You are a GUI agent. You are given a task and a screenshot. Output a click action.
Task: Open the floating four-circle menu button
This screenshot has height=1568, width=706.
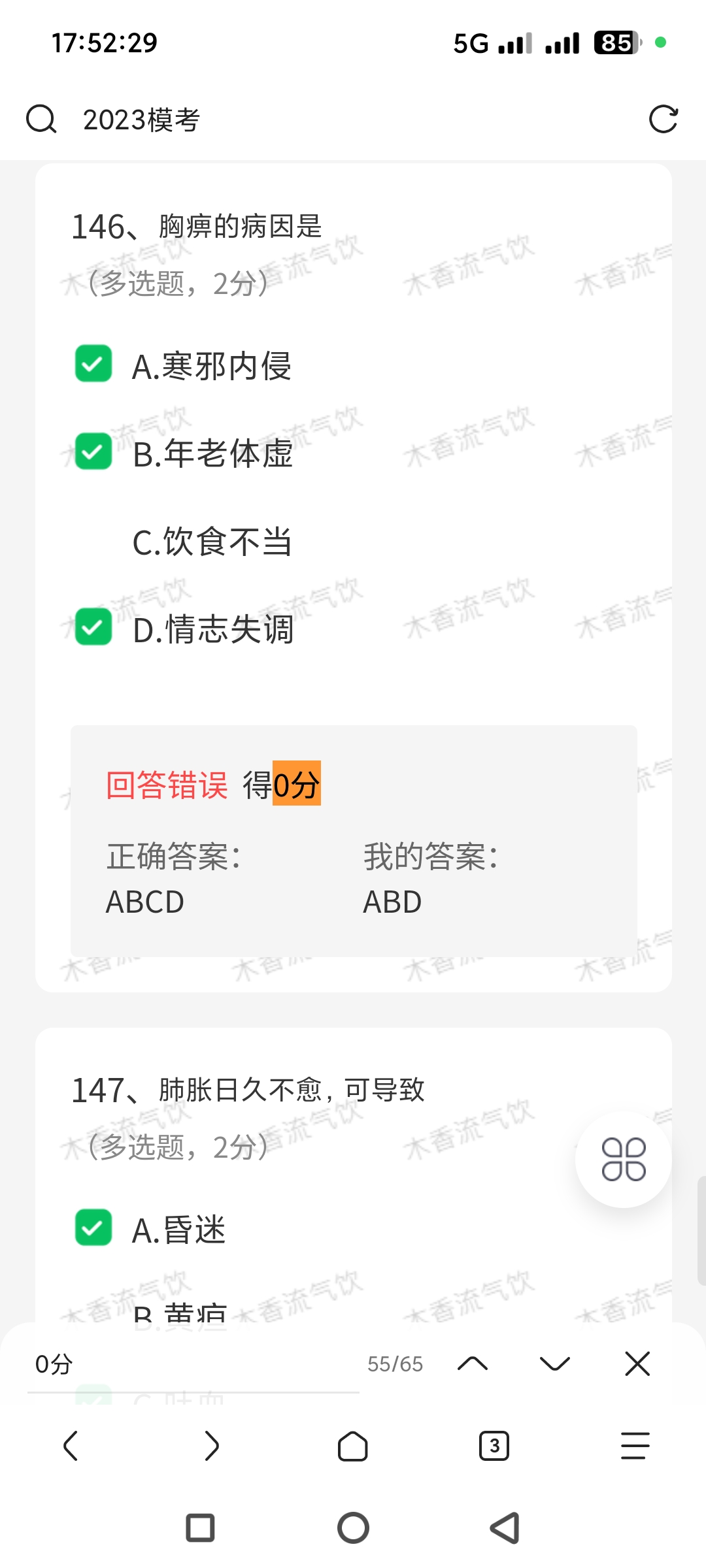click(x=623, y=1160)
